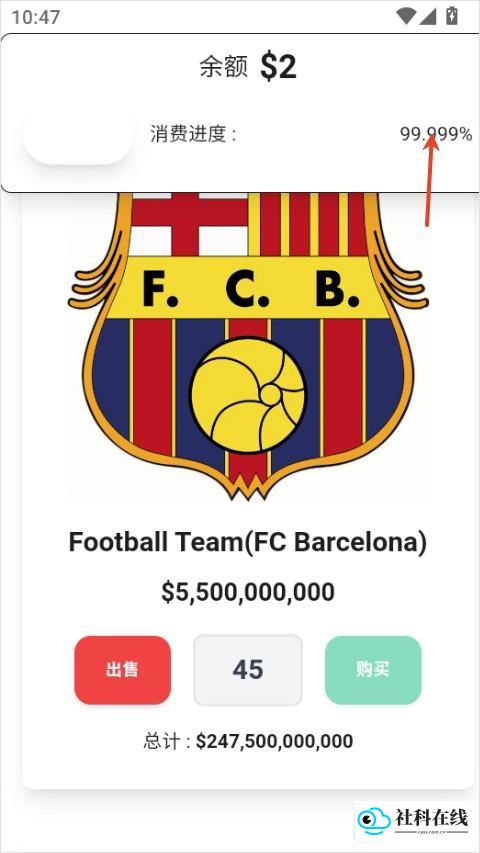Image resolution: width=480 pixels, height=853 pixels.
Task: Tap the green 购买 buy button
Action: pos(373,670)
